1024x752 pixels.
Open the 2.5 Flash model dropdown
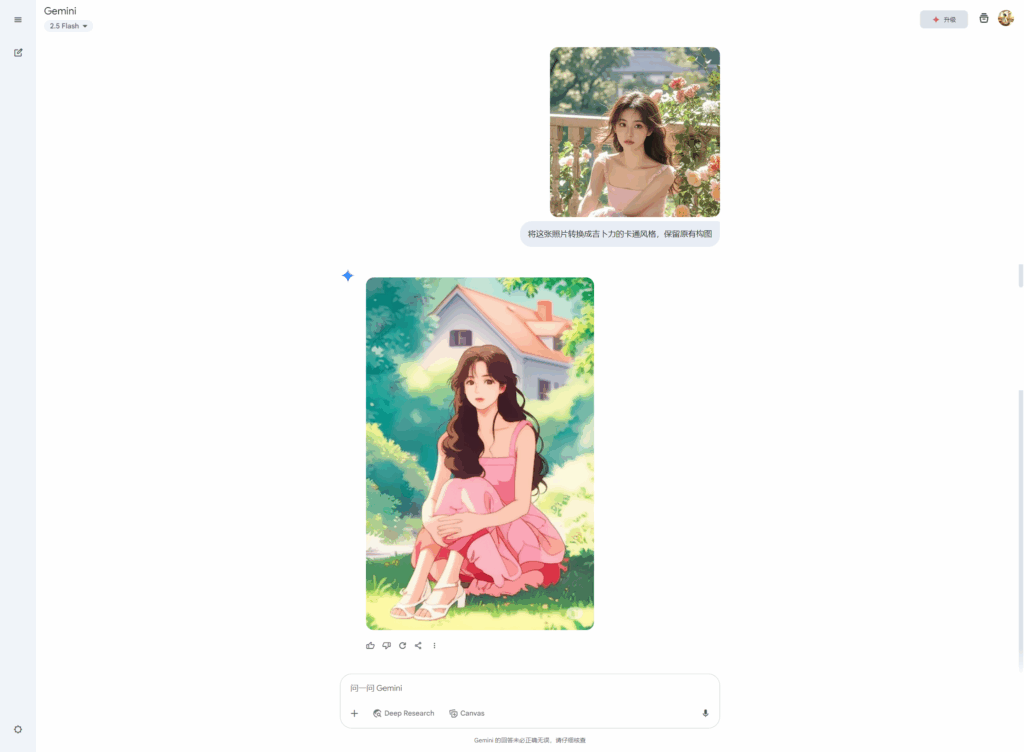69,26
